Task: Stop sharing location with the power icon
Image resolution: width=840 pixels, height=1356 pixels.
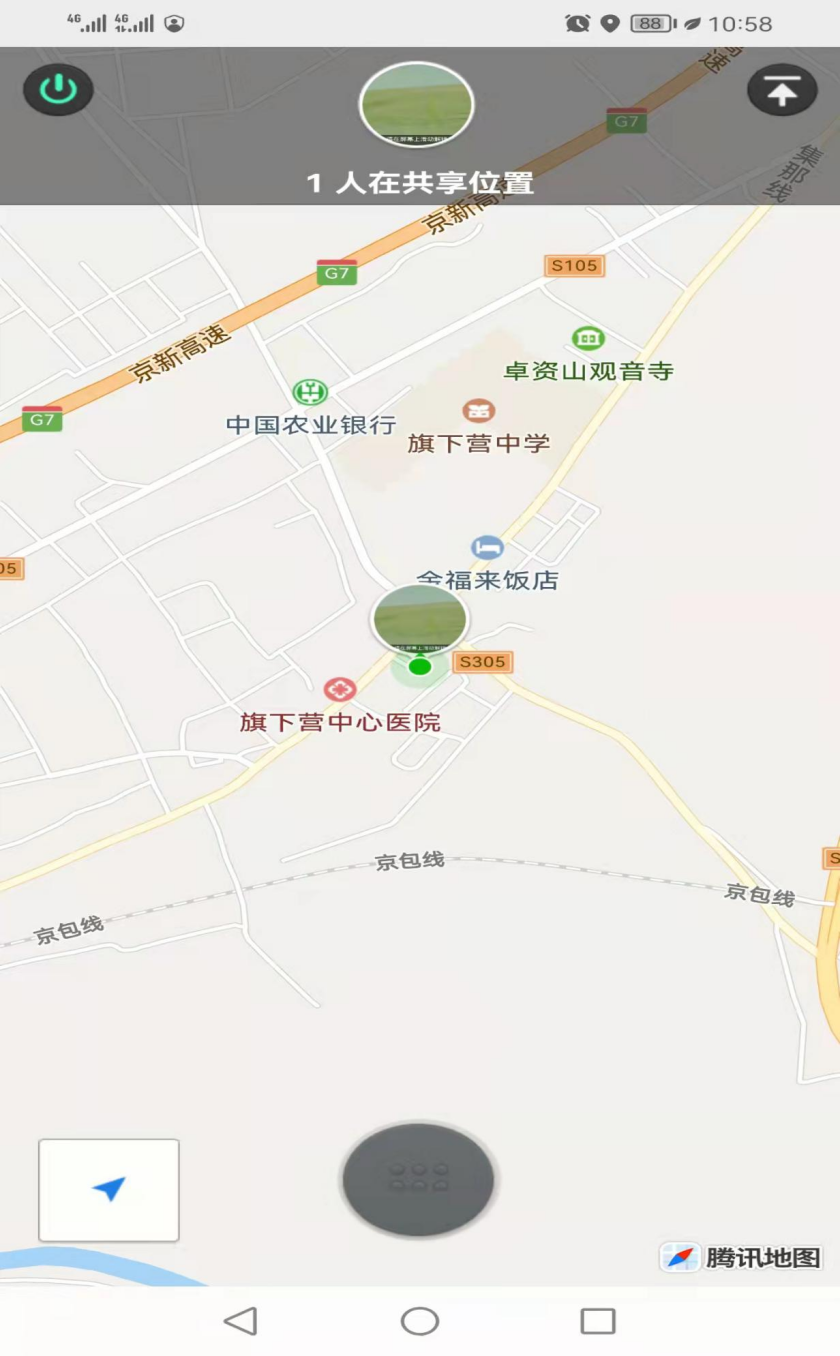Action: pos(58,90)
